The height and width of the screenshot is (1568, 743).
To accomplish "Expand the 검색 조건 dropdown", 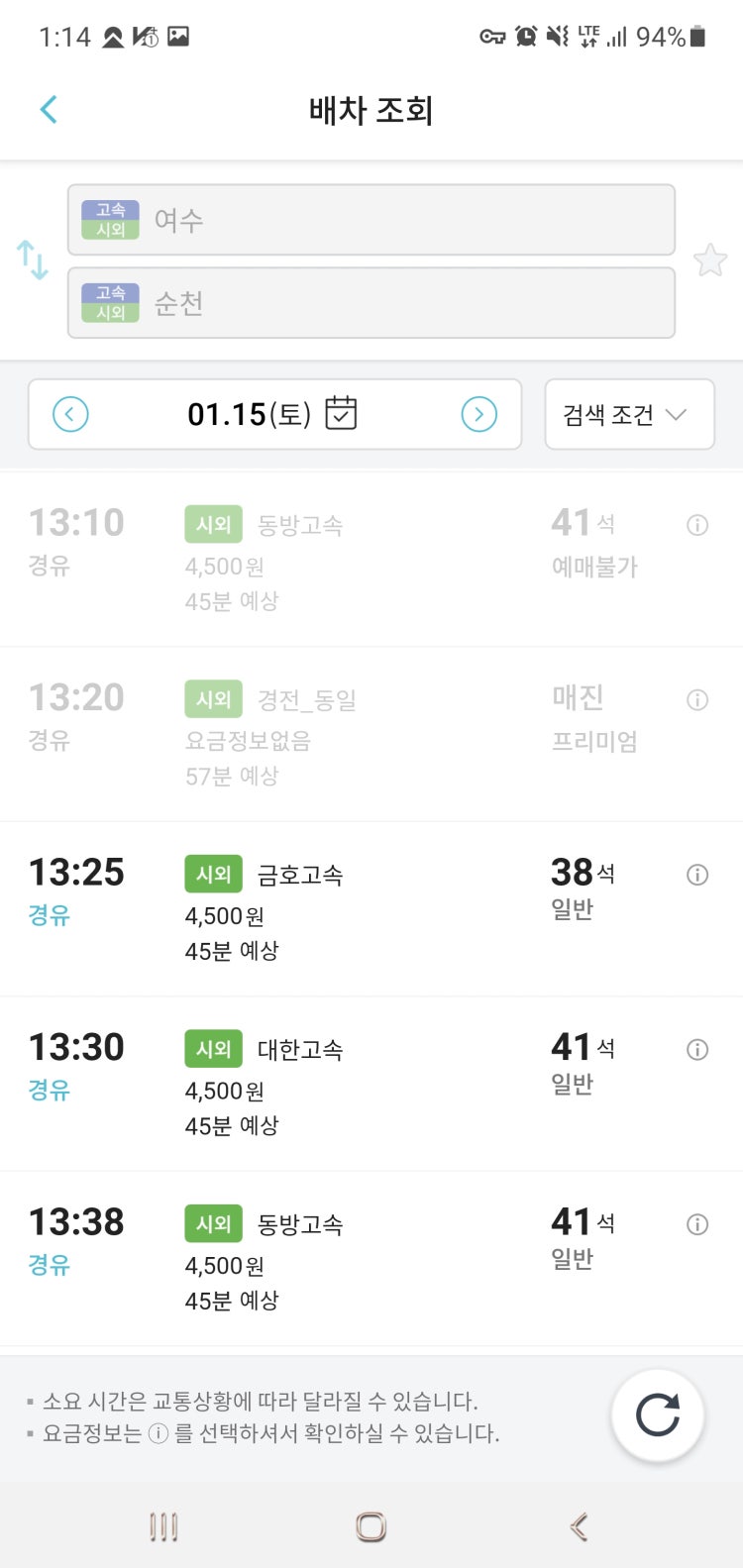I will pyautogui.click(x=629, y=414).
